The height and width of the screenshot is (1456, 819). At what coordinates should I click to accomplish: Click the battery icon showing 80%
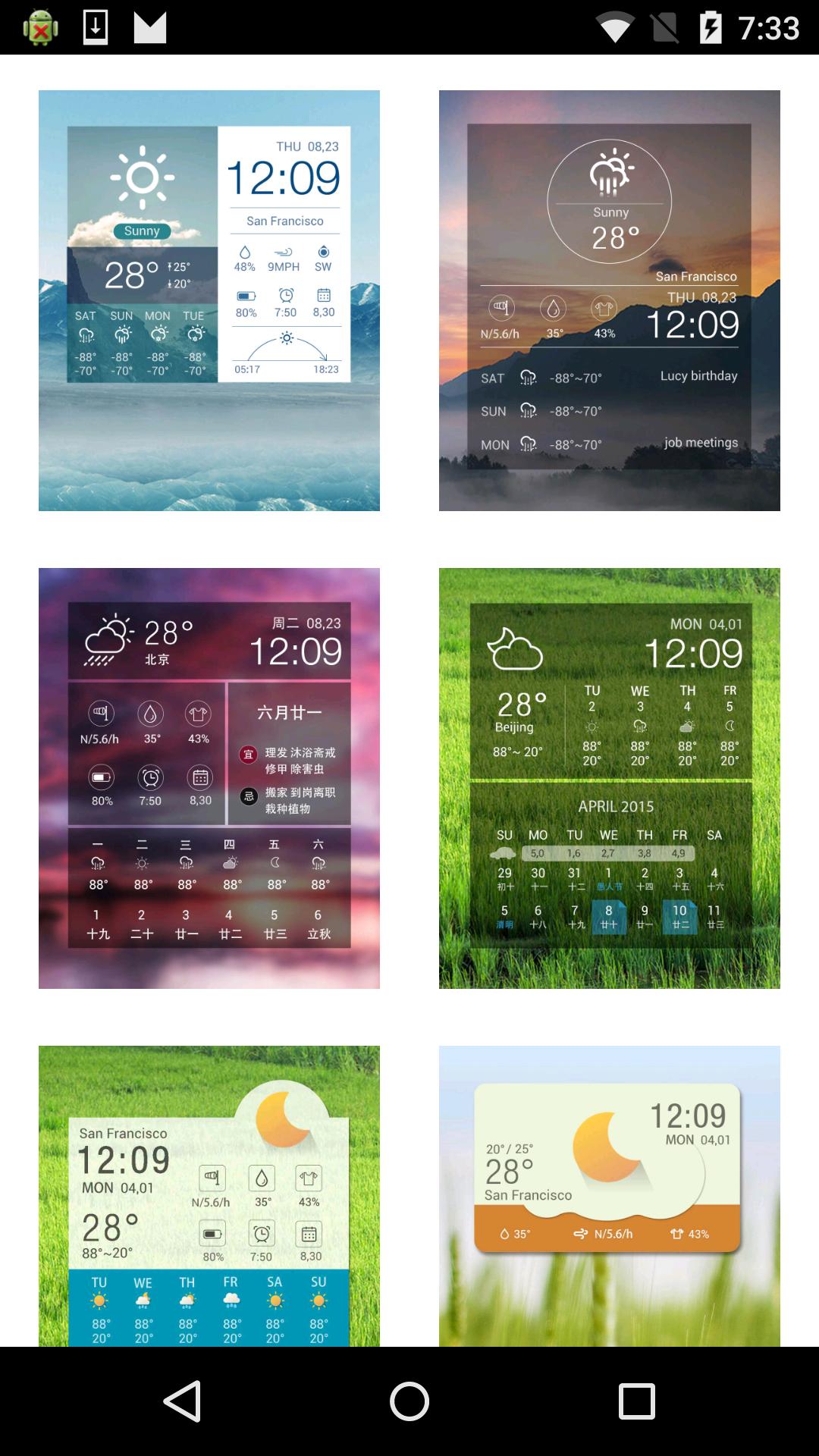click(x=246, y=296)
